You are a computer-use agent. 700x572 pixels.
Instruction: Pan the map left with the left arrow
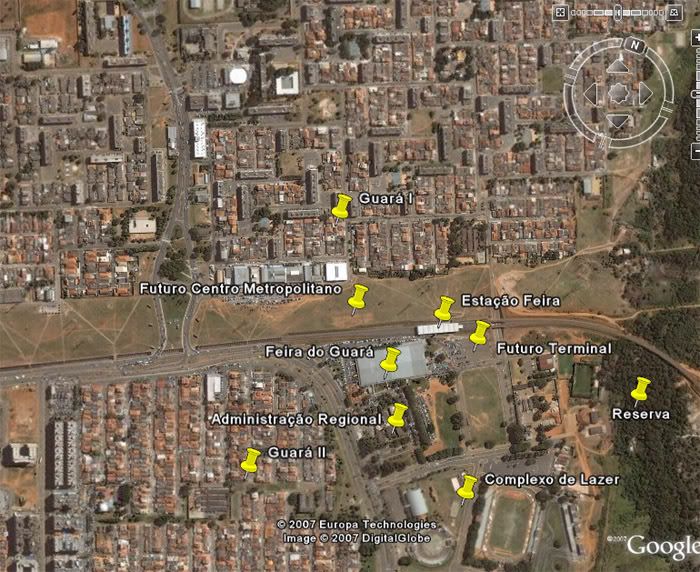(591, 94)
